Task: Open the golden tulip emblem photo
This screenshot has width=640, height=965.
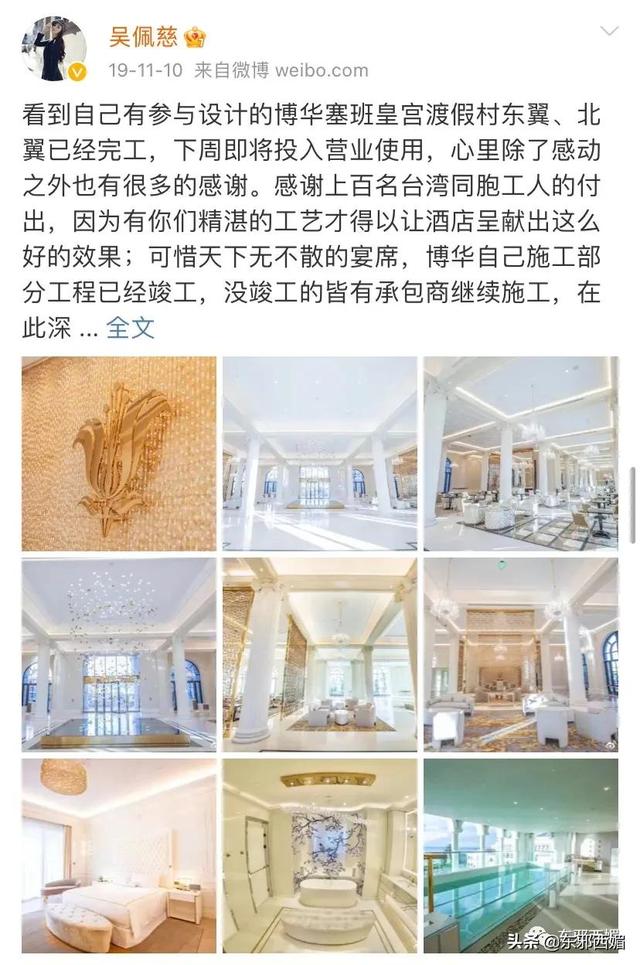Action: click(x=119, y=453)
